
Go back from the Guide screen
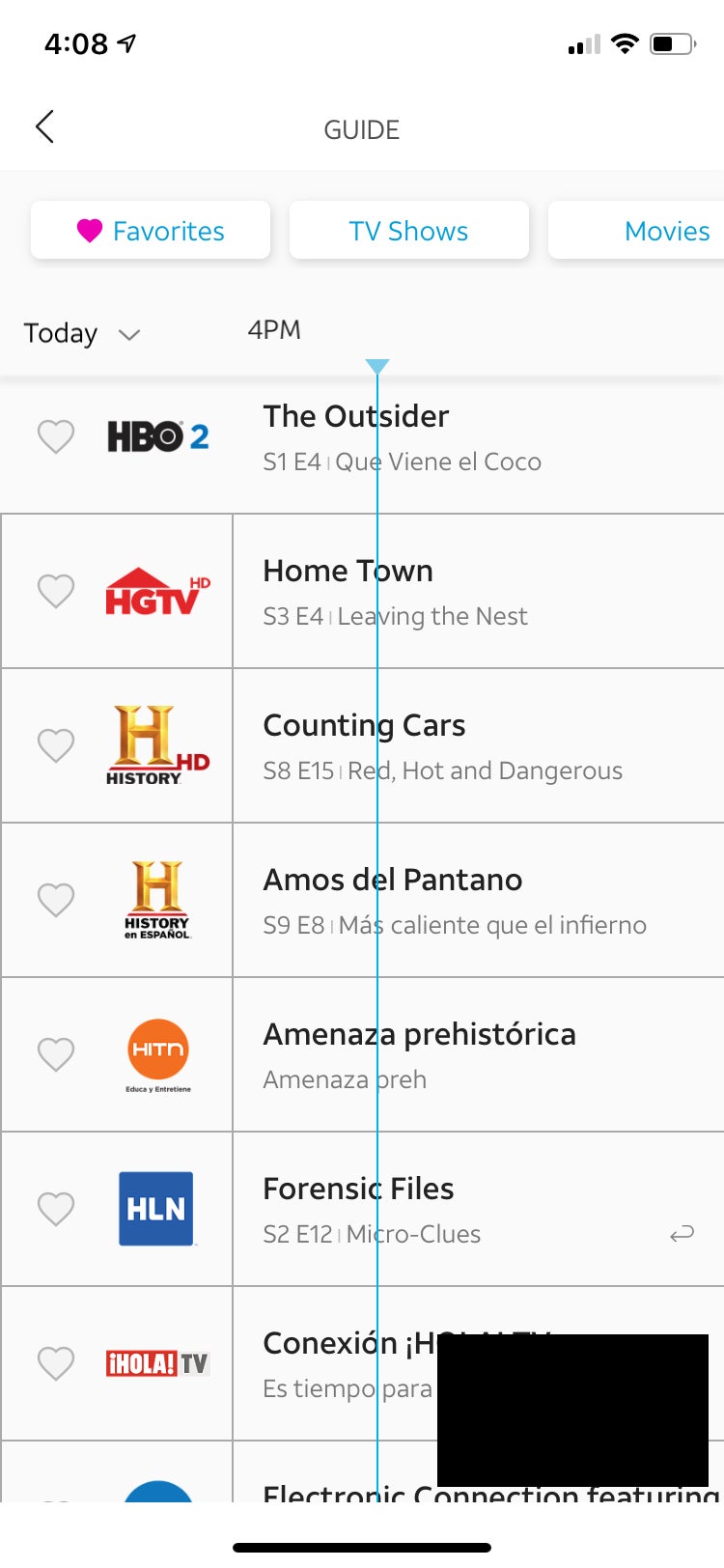click(x=44, y=127)
